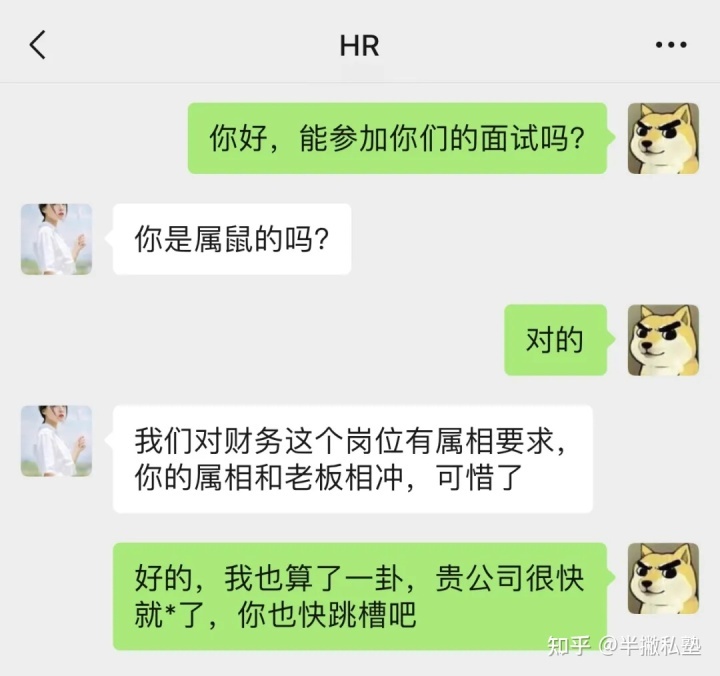The height and width of the screenshot is (676, 720).
Task: Open HR's profile from the avatar beside 你是属鼠的吗
Action: (56, 239)
